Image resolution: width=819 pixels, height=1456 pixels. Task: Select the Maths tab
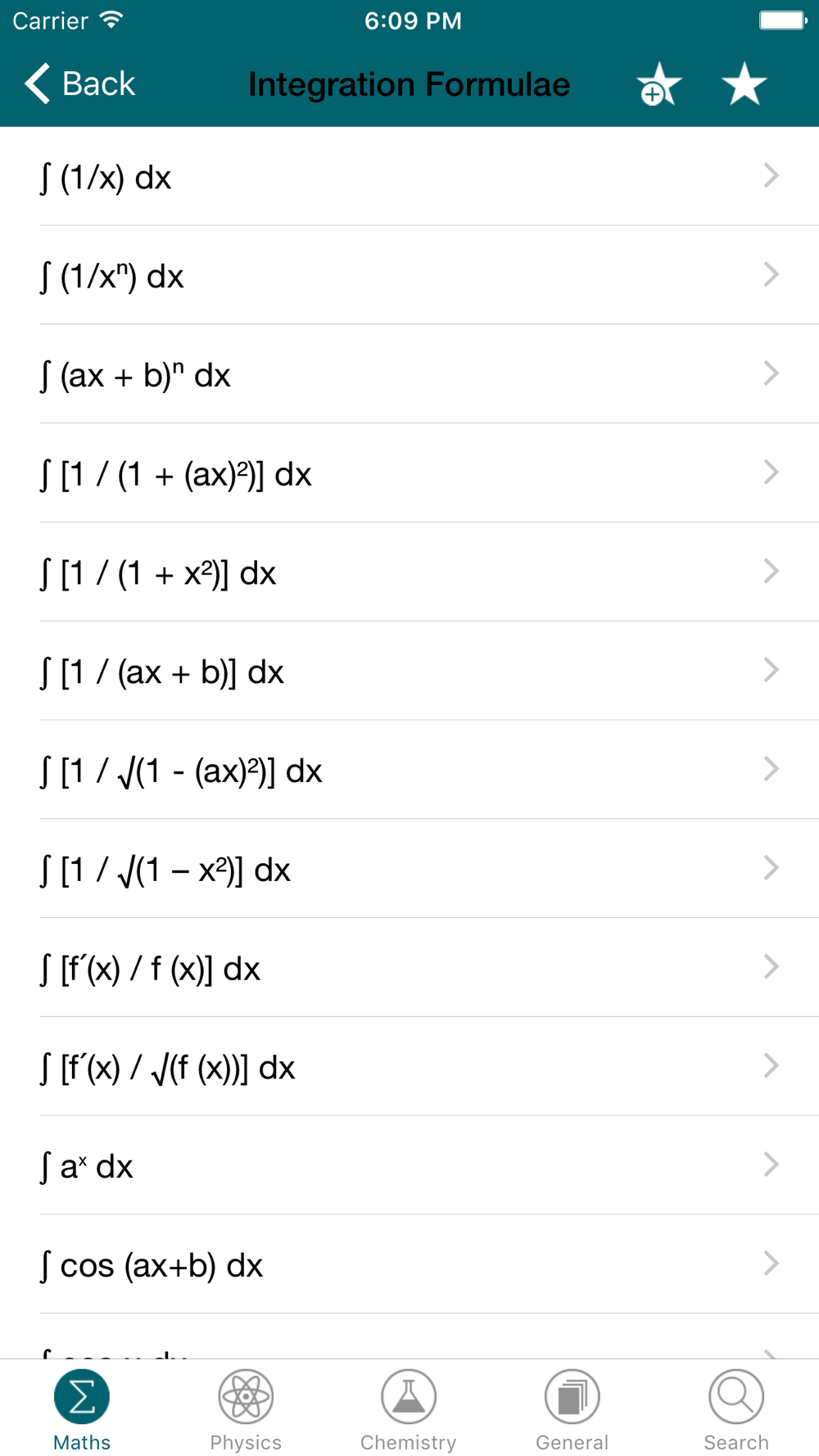pos(82,1410)
